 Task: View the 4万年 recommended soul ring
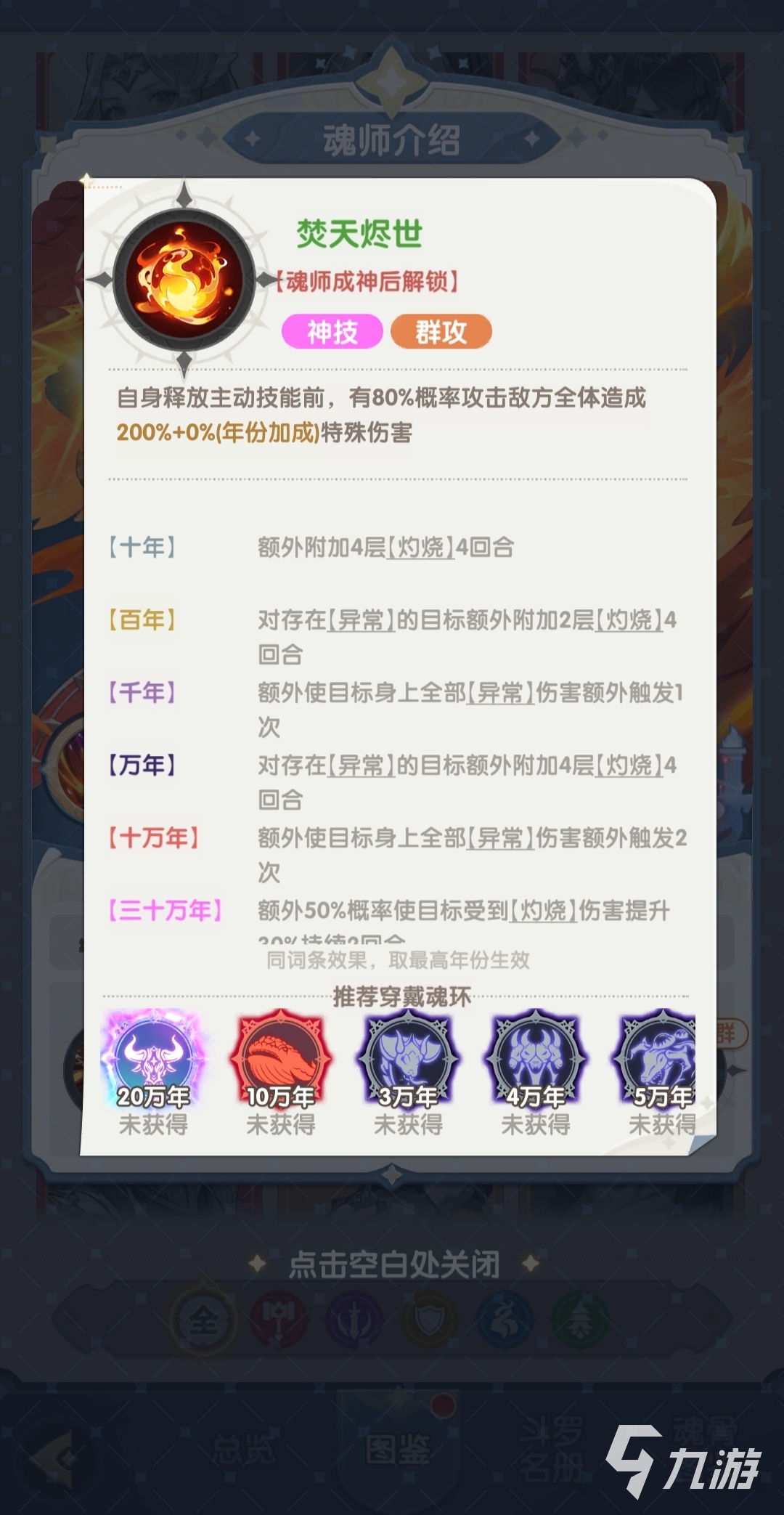pyautogui.click(x=536, y=1060)
